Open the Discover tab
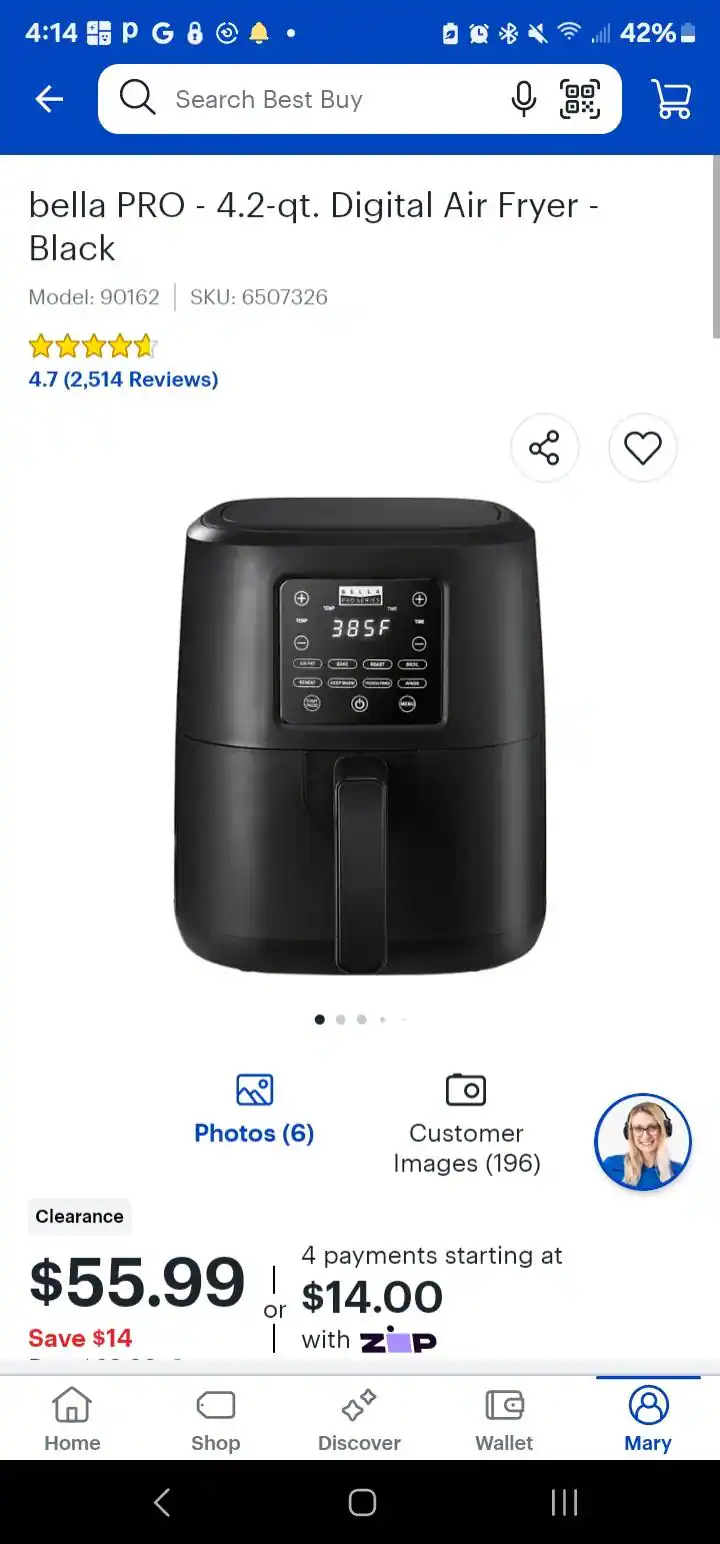 click(359, 1419)
